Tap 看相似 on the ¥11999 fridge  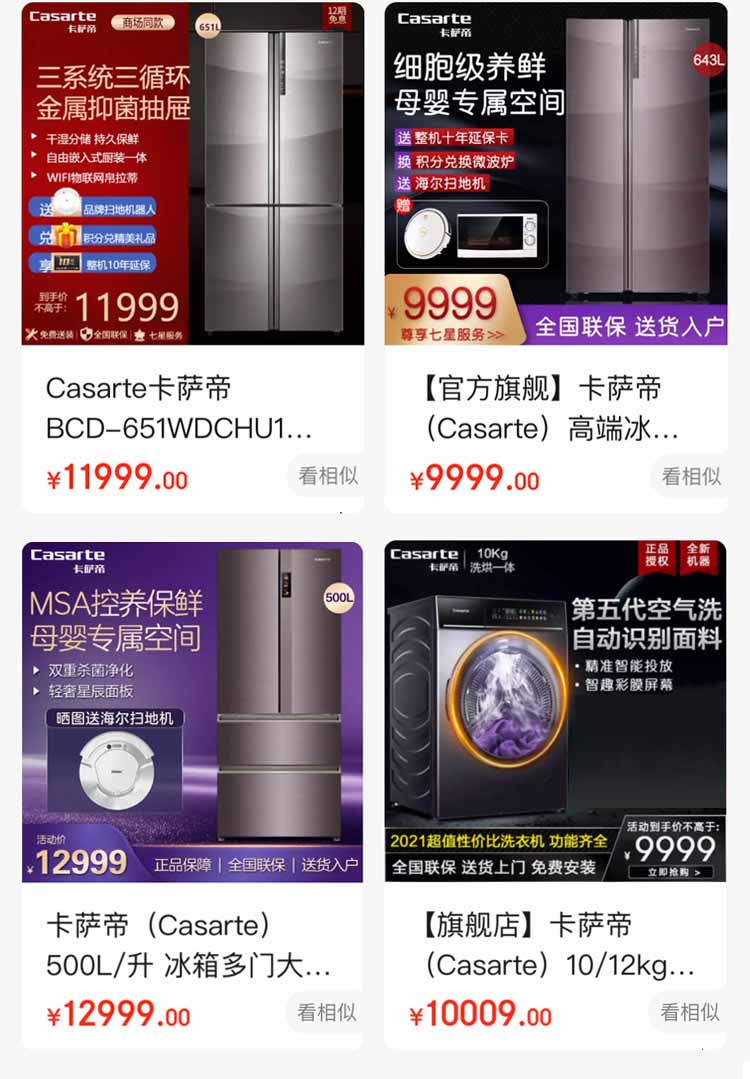pyautogui.click(x=327, y=476)
